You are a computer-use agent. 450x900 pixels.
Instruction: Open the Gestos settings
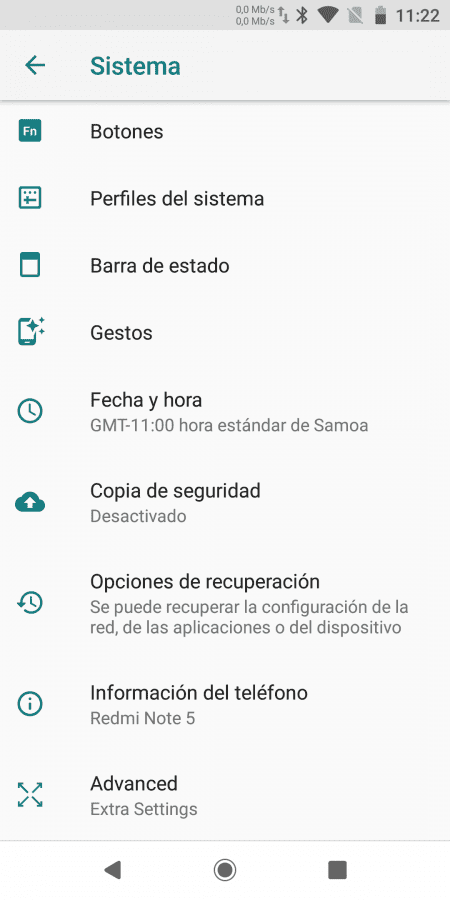pyautogui.click(x=225, y=333)
